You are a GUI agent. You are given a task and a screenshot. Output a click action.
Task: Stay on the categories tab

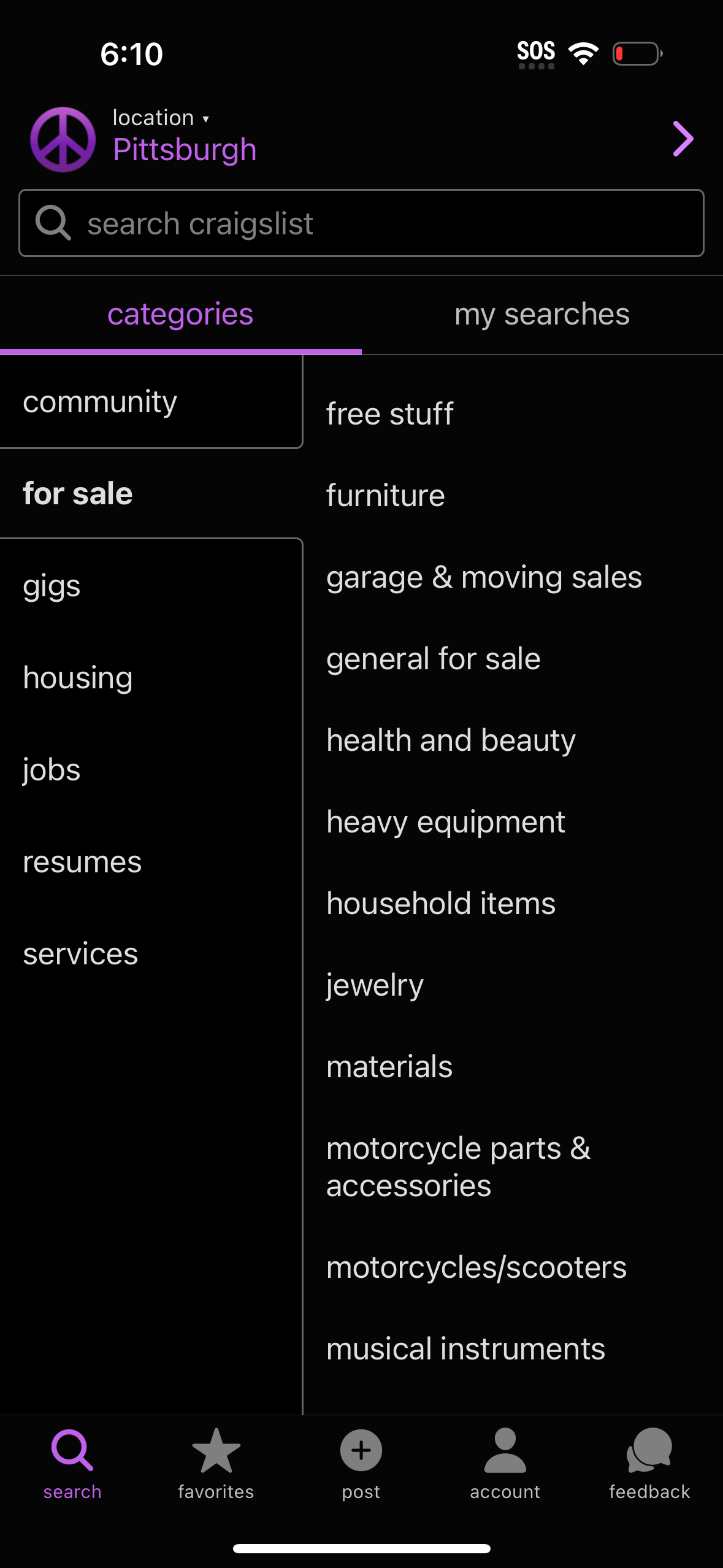pos(180,314)
